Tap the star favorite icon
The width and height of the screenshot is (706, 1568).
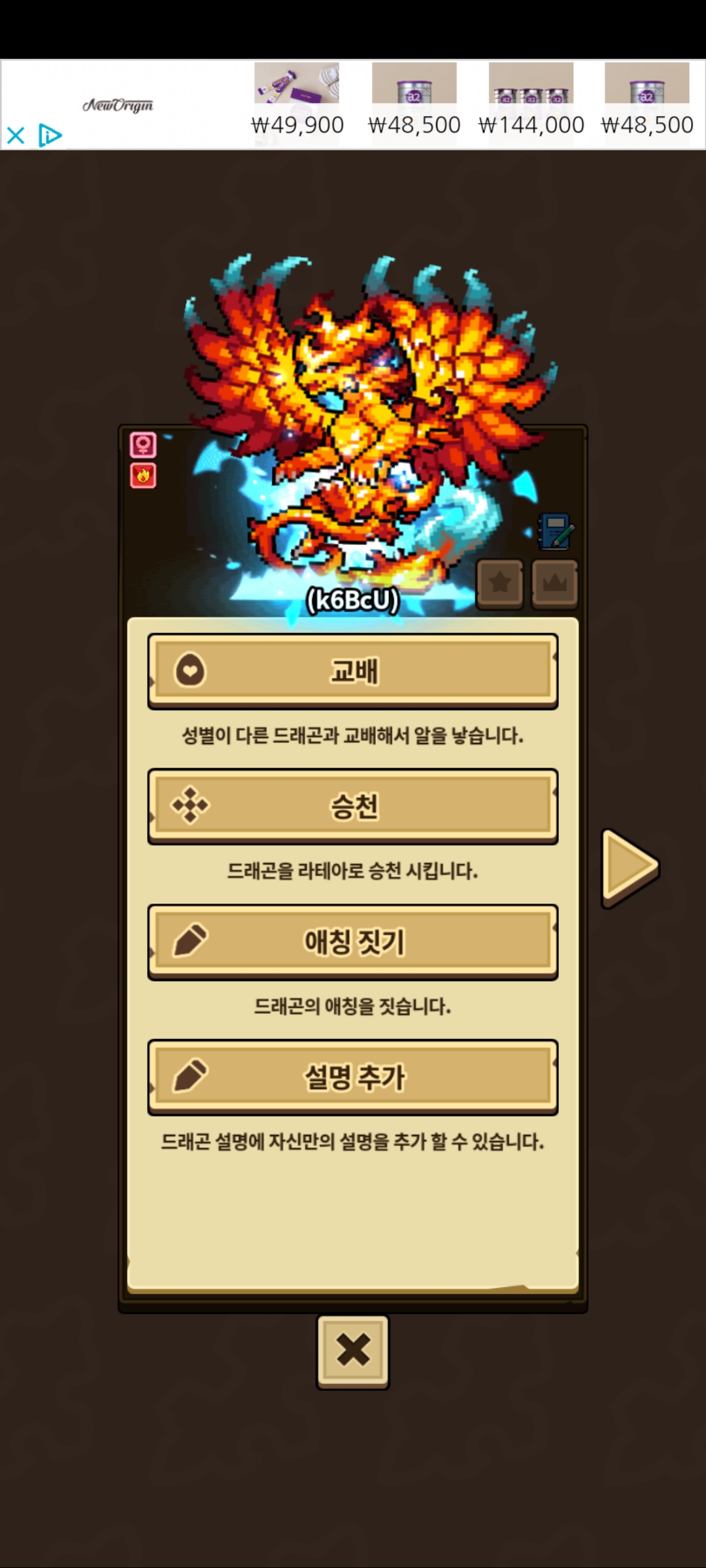(x=499, y=583)
